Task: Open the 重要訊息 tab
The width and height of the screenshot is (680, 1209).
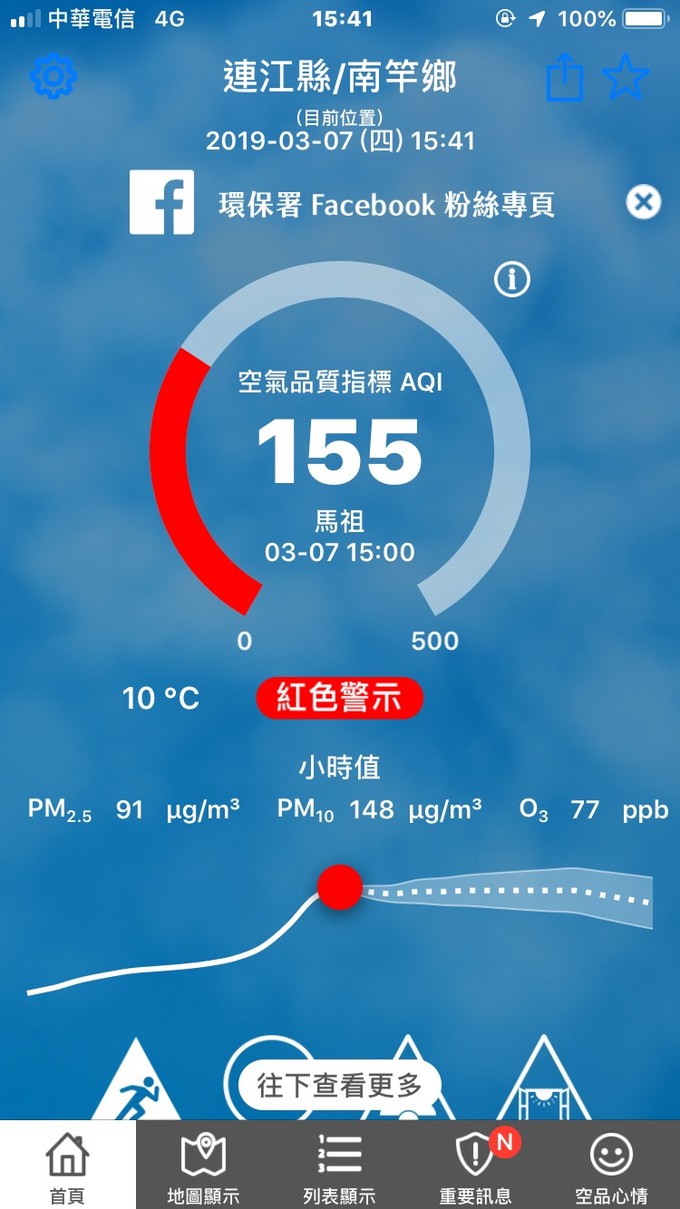Action: [x=475, y=1166]
